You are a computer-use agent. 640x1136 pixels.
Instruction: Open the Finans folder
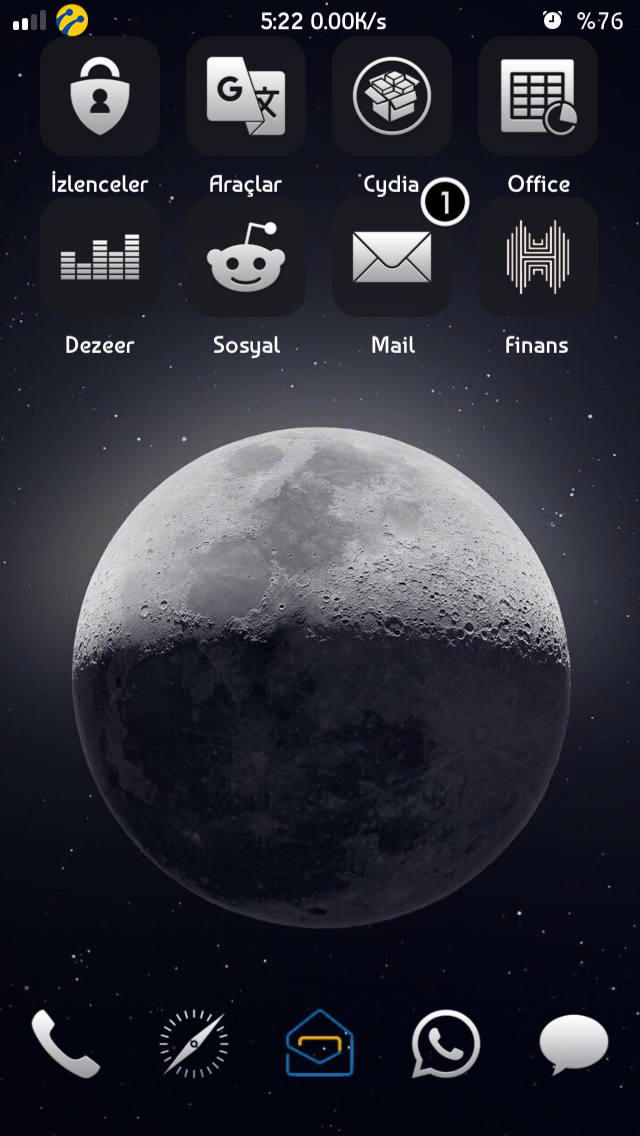[538, 257]
